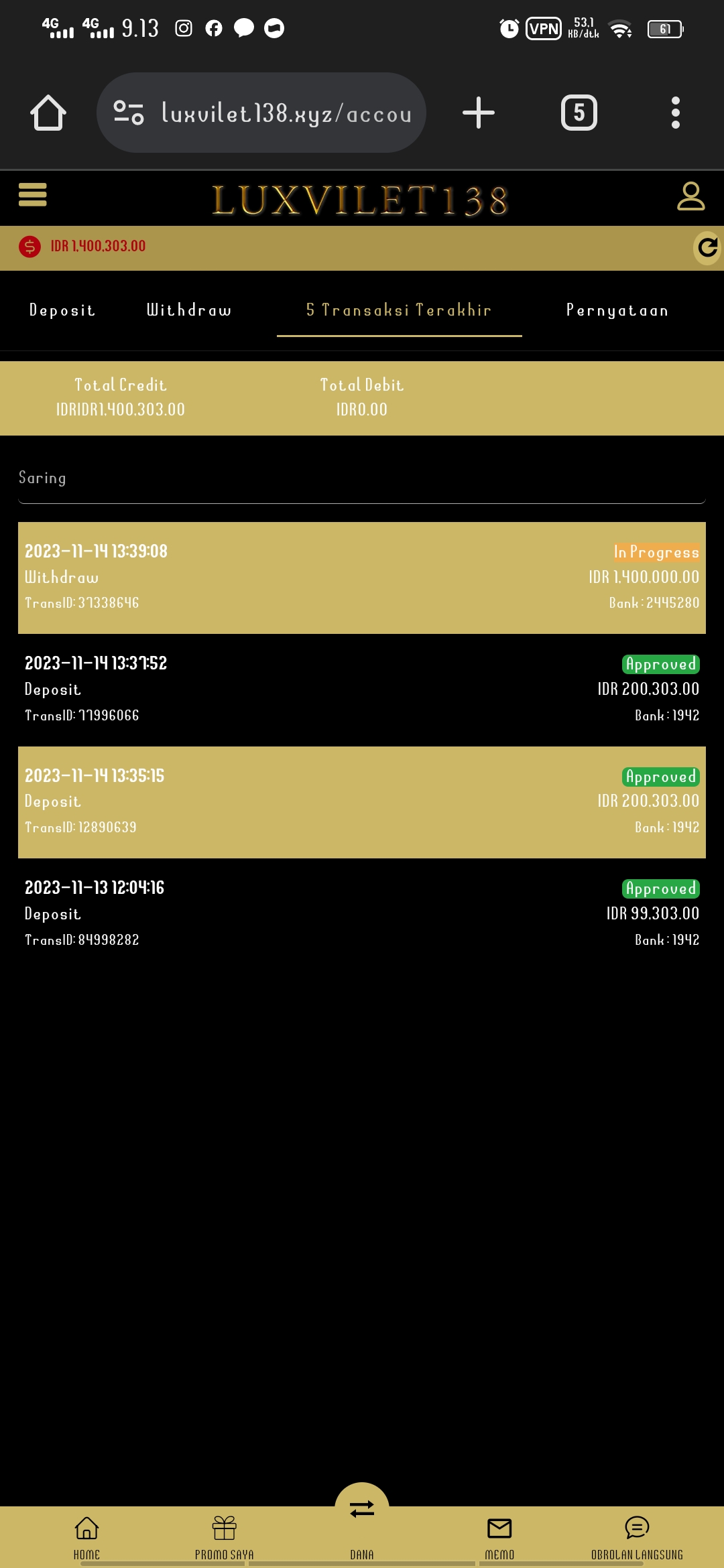Switch to the Withdraw tab
This screenshot has width=724, height=1568.
pyautogui.click(x=189, y=310)
